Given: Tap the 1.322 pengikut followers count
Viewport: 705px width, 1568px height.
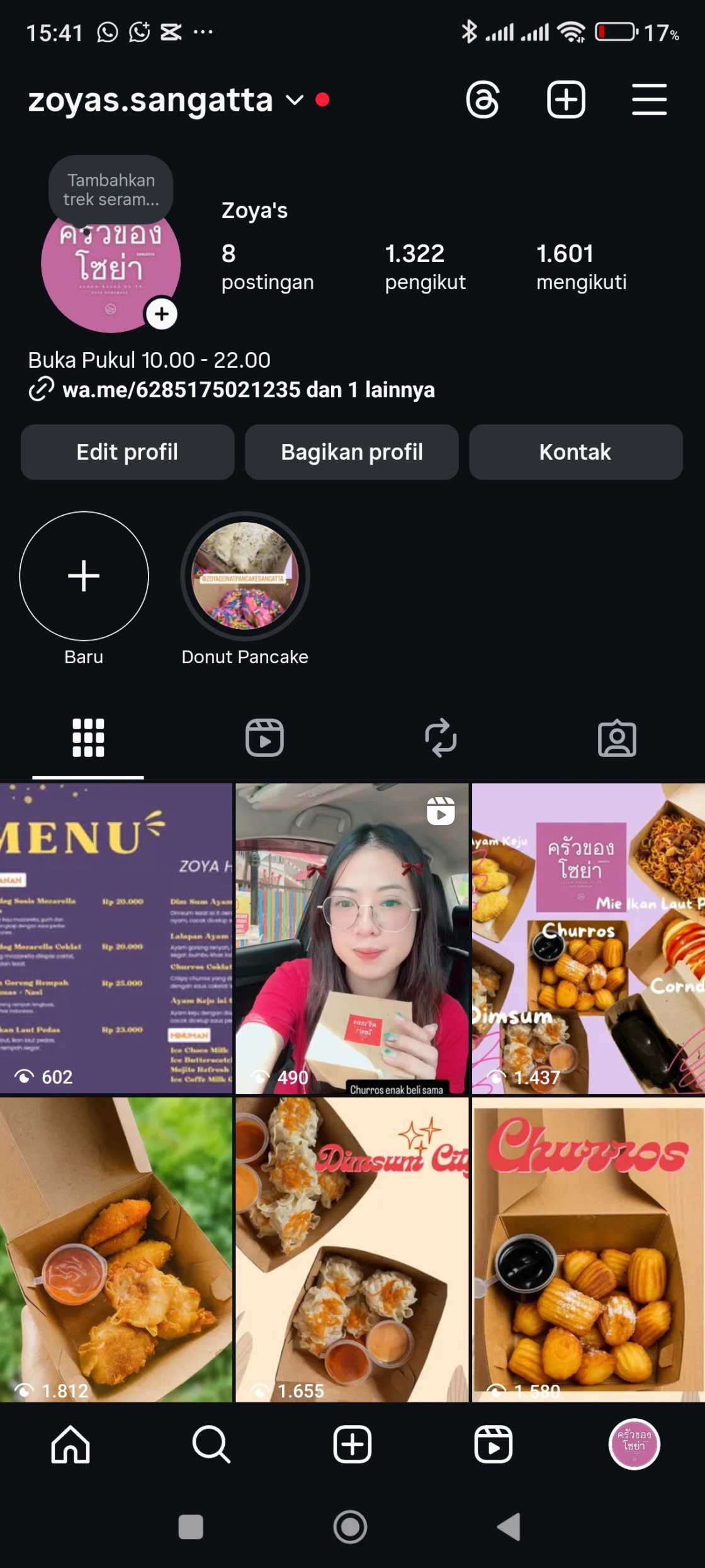Looking at the screenshot, I should coord(425,267).
